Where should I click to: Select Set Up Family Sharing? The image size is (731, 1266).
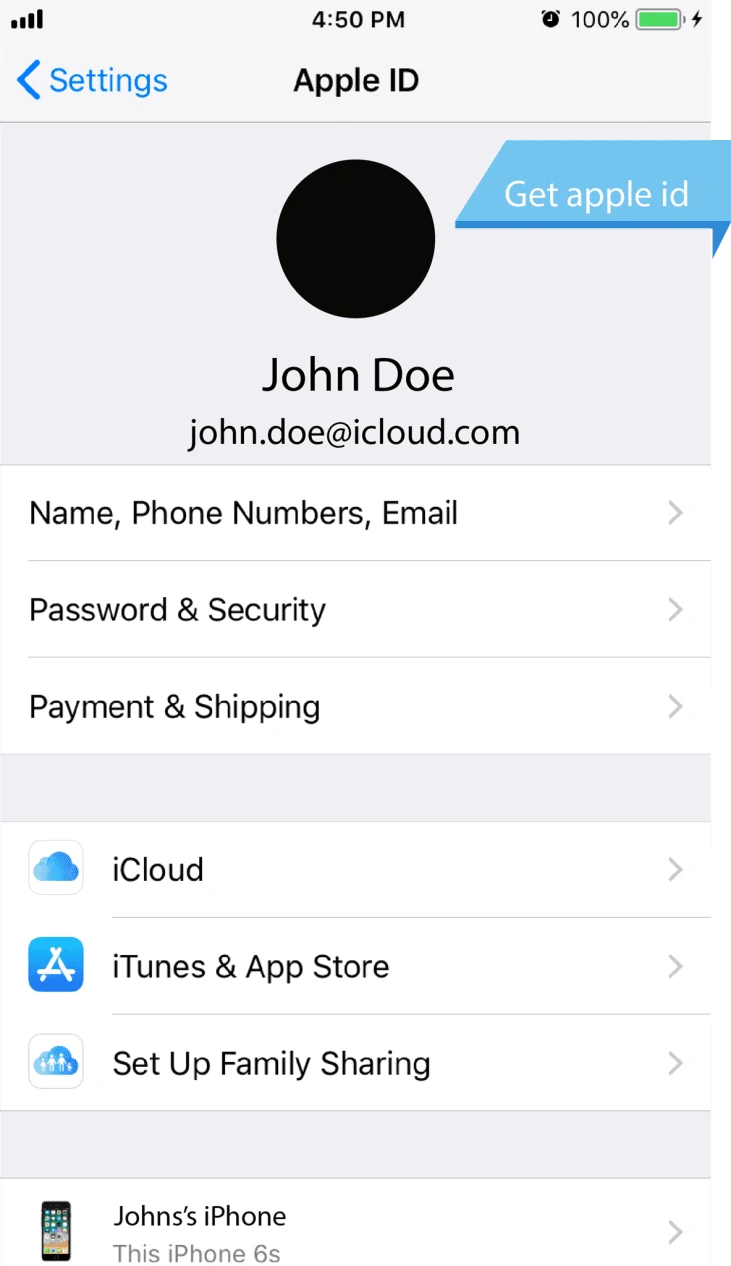point(354,1063)
